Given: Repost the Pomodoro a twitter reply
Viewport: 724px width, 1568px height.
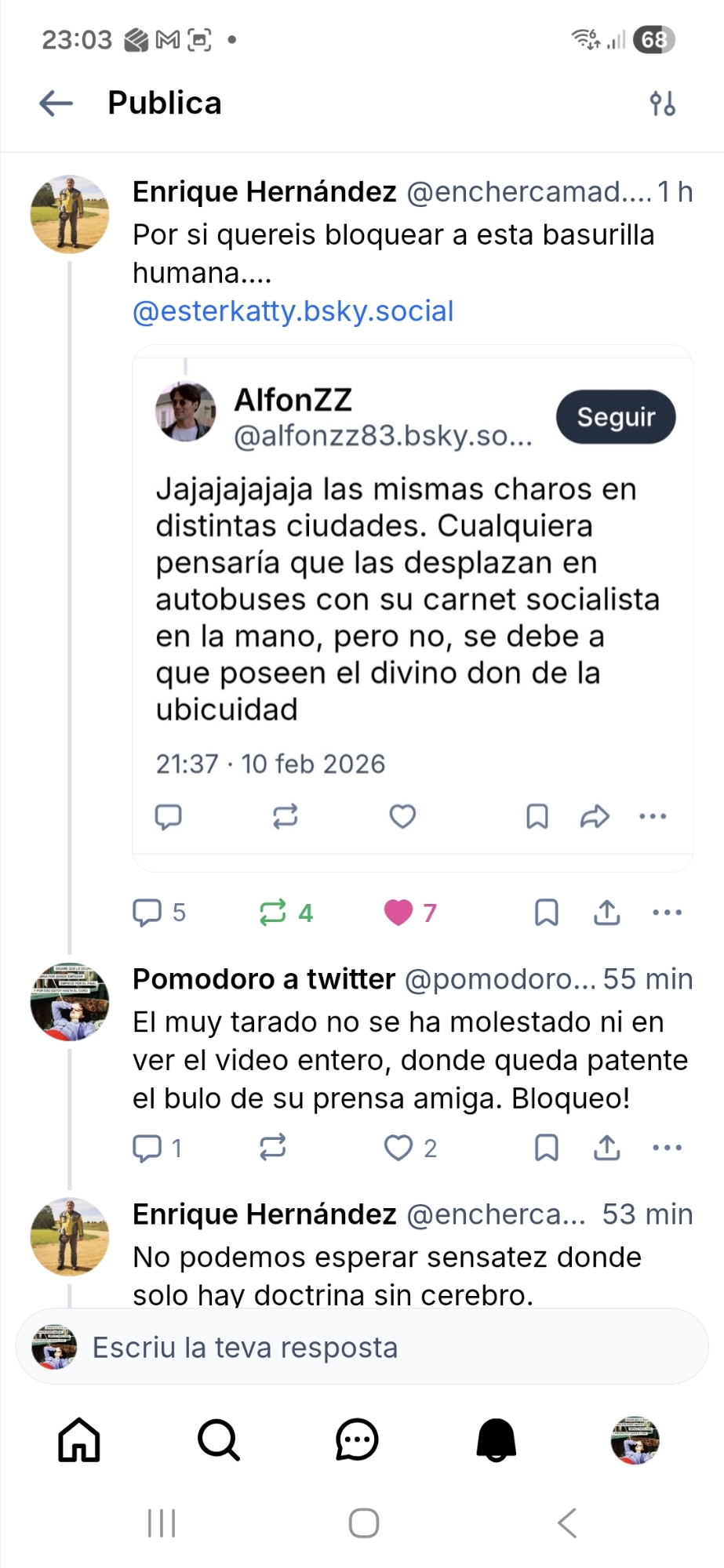Looking at the screenshot, I should click(x=273, y=1148).
